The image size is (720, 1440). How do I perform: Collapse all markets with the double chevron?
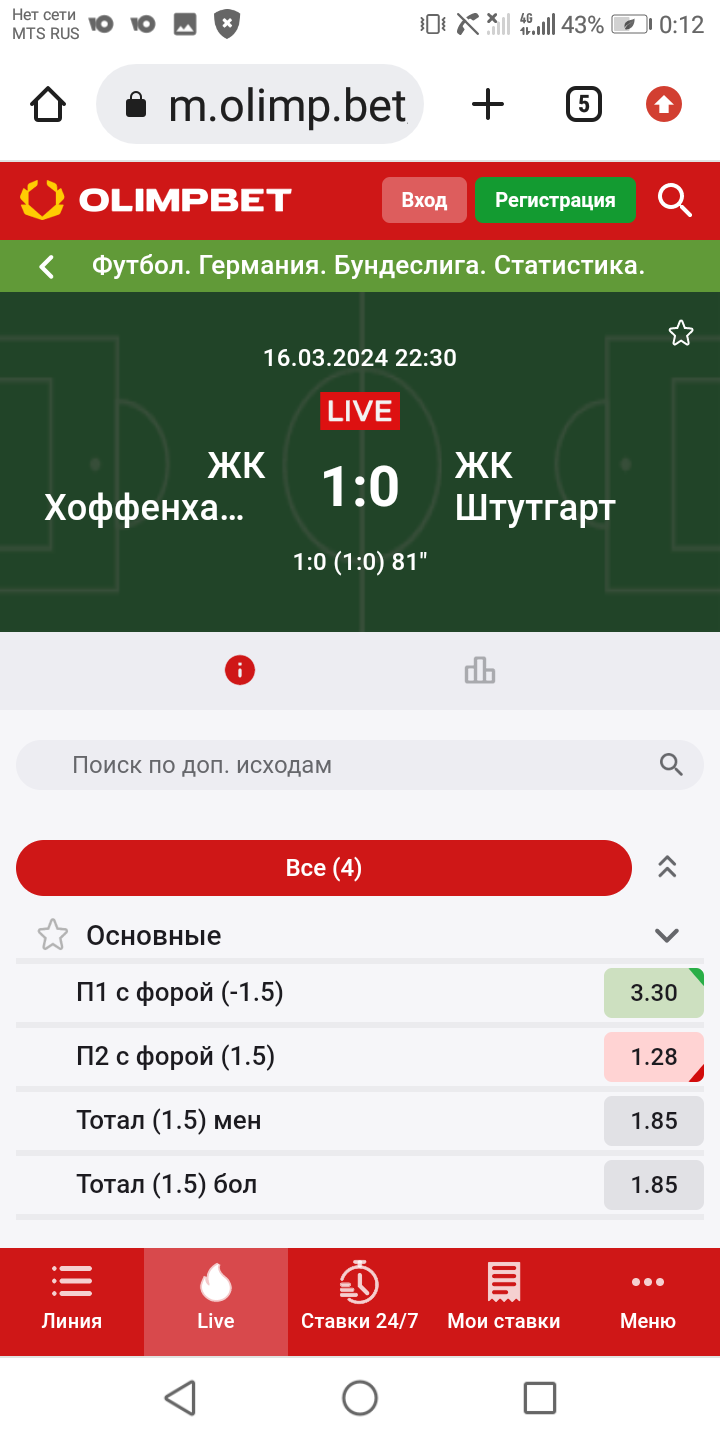(x=667, y=868)
